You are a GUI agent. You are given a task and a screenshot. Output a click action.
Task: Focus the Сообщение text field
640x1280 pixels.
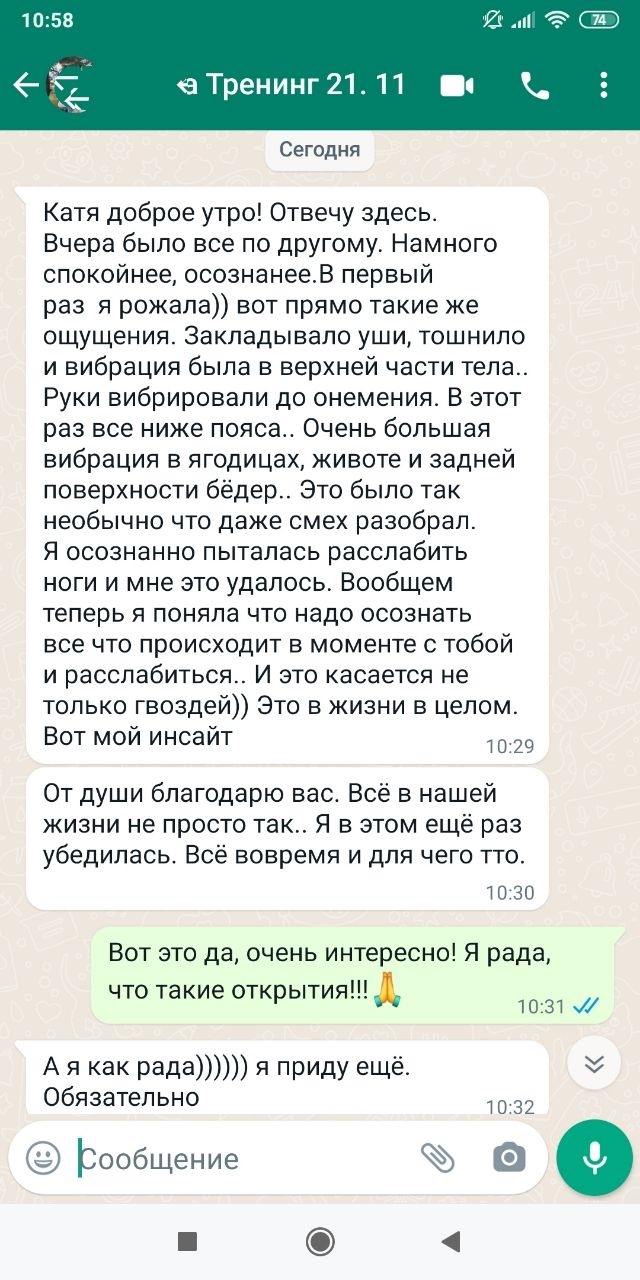coord(240,1159)
